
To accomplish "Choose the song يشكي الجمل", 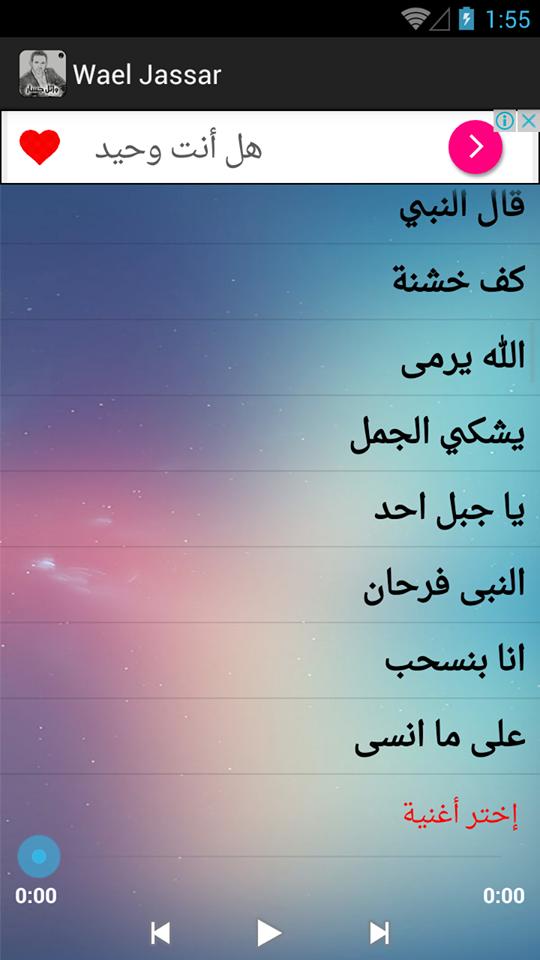I will click(x=270, y=433).
